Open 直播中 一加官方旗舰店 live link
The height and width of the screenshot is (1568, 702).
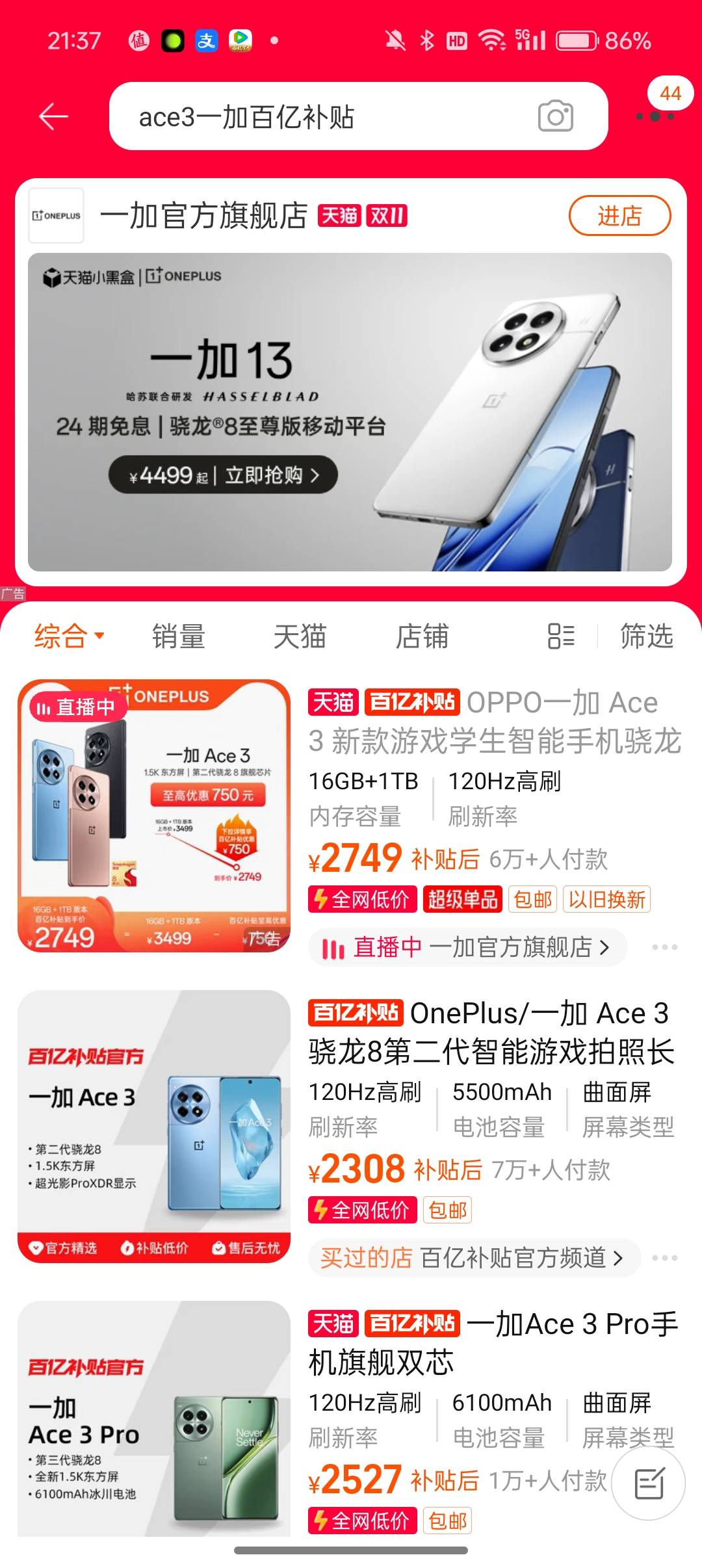pyautogui.click(x=467, y=947)
